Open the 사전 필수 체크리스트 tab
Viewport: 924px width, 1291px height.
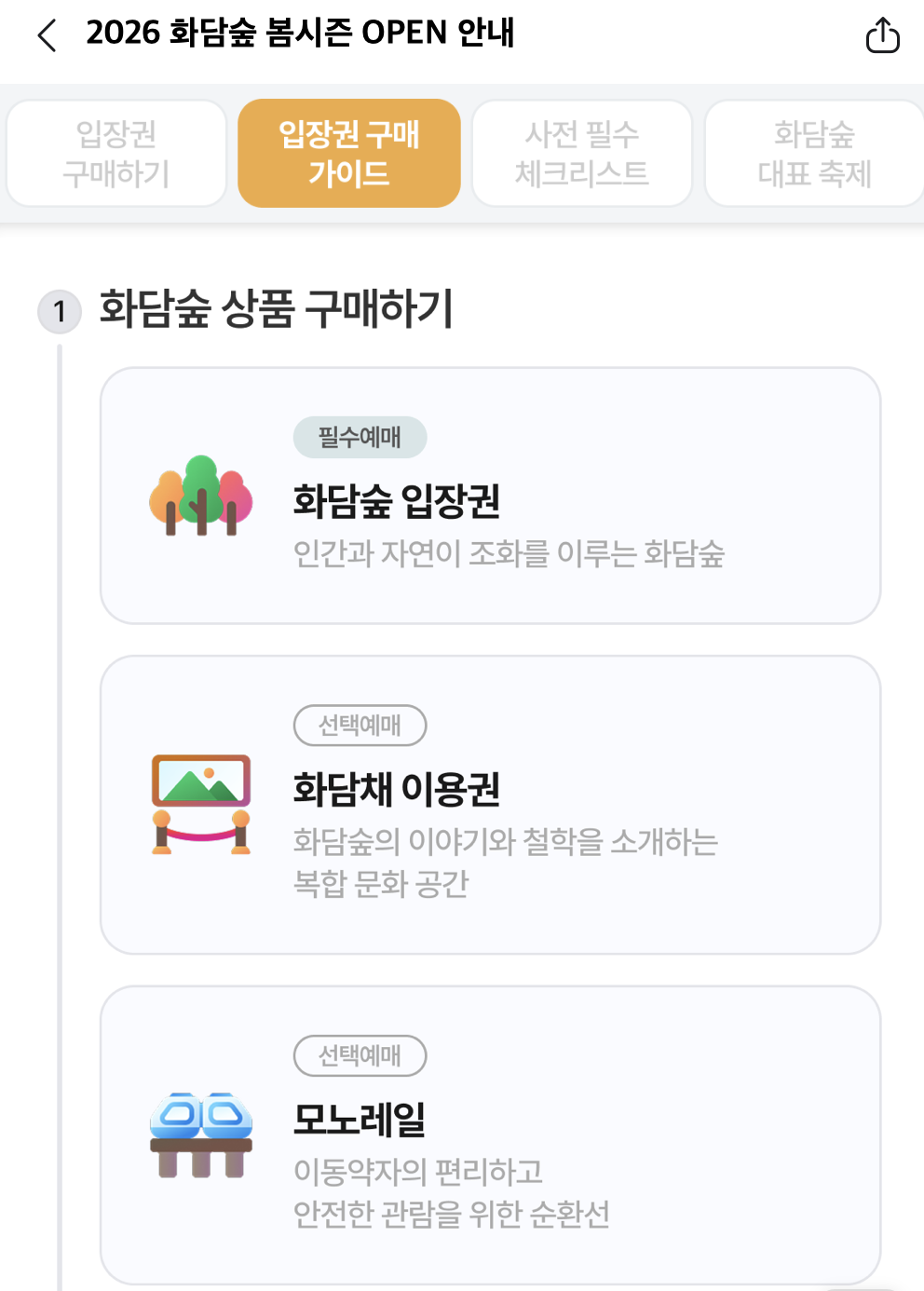581,152
